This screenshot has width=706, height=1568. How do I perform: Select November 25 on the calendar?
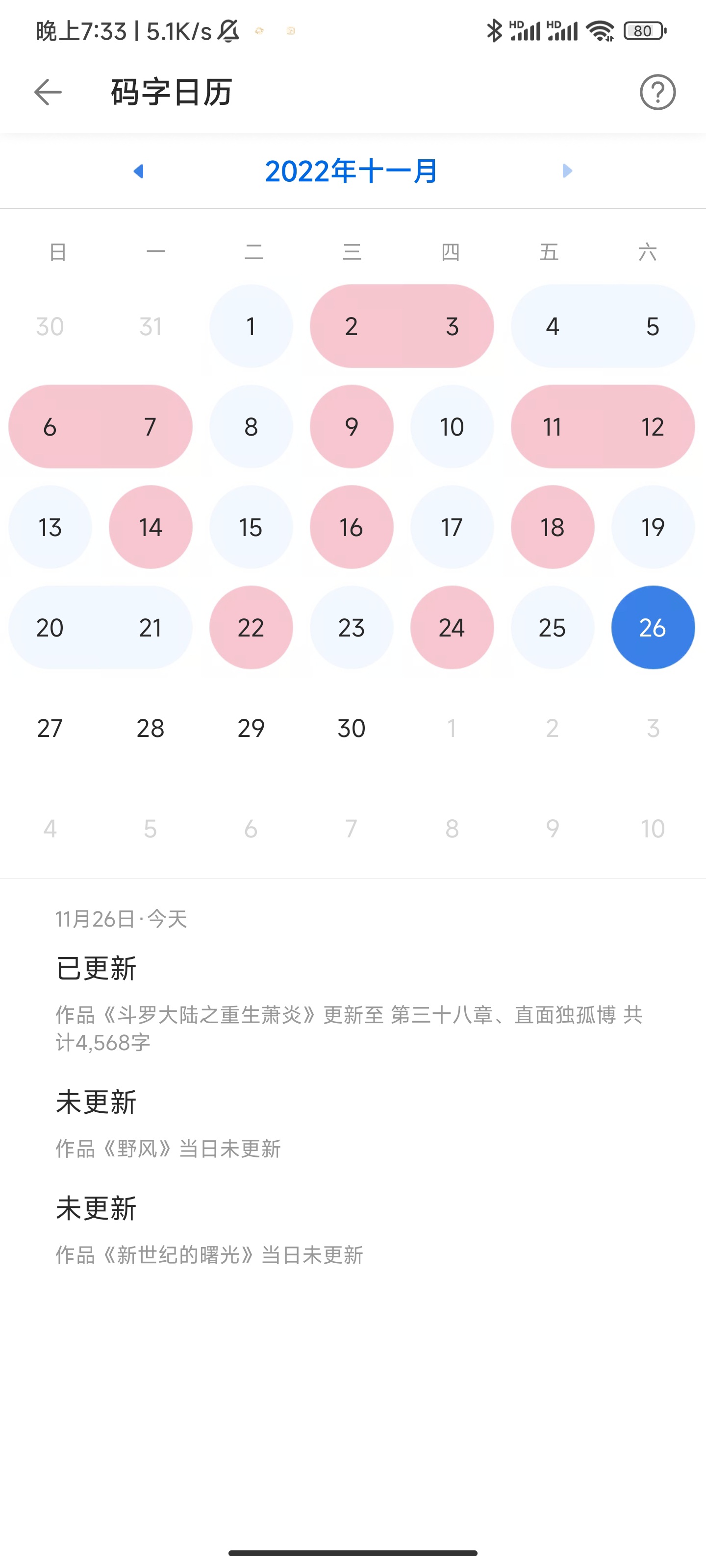pos(553,628)
